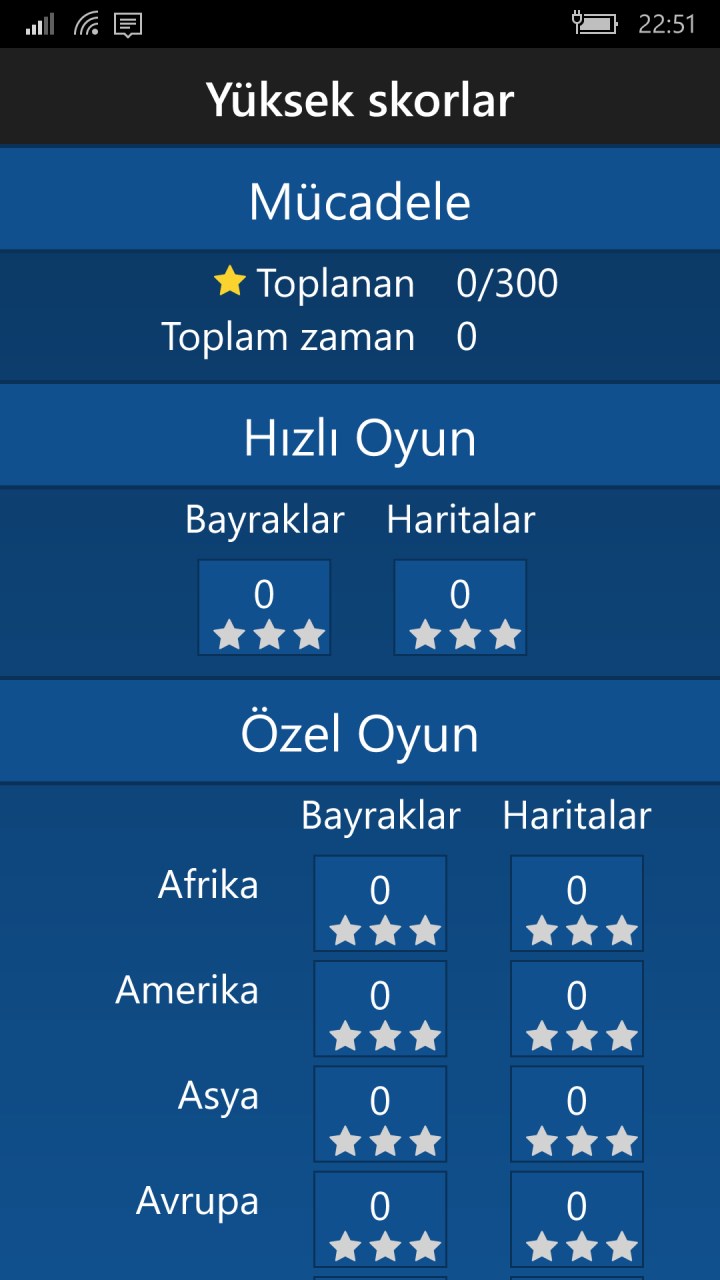
Task: Open the Hızlı Oyun Bayraklar score tile
Action: click(x=264, y=607)
